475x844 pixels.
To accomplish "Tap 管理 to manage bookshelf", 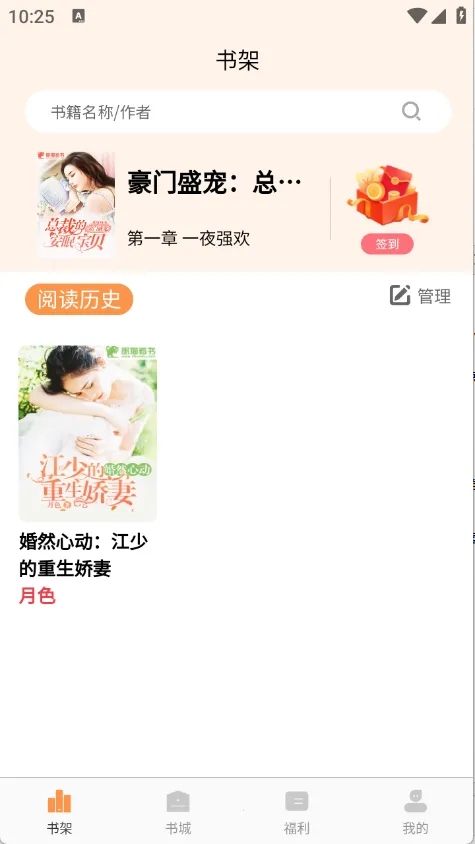I will coord(420,296).
